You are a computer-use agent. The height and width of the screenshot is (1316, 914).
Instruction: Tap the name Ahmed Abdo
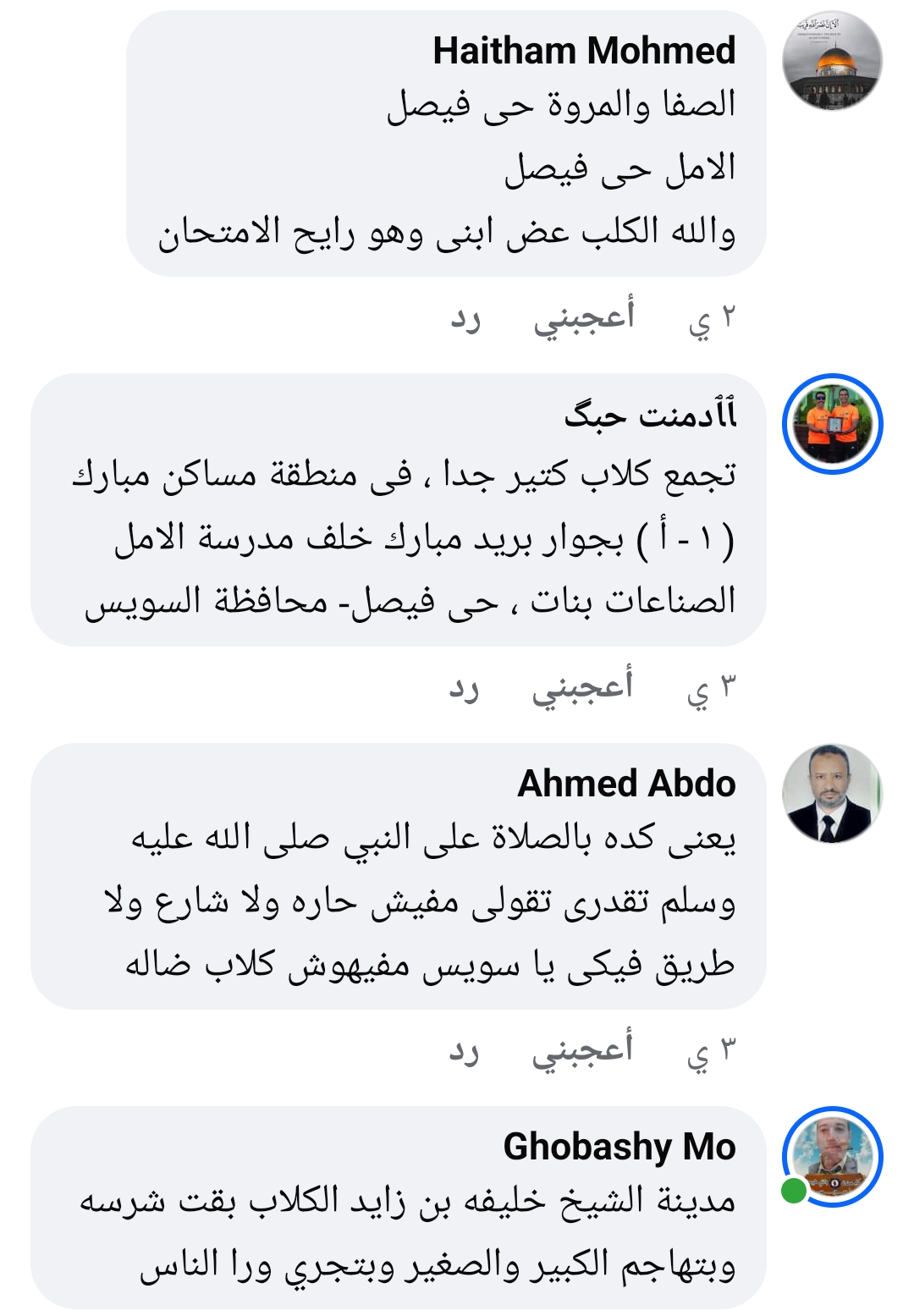coord(626,784)
